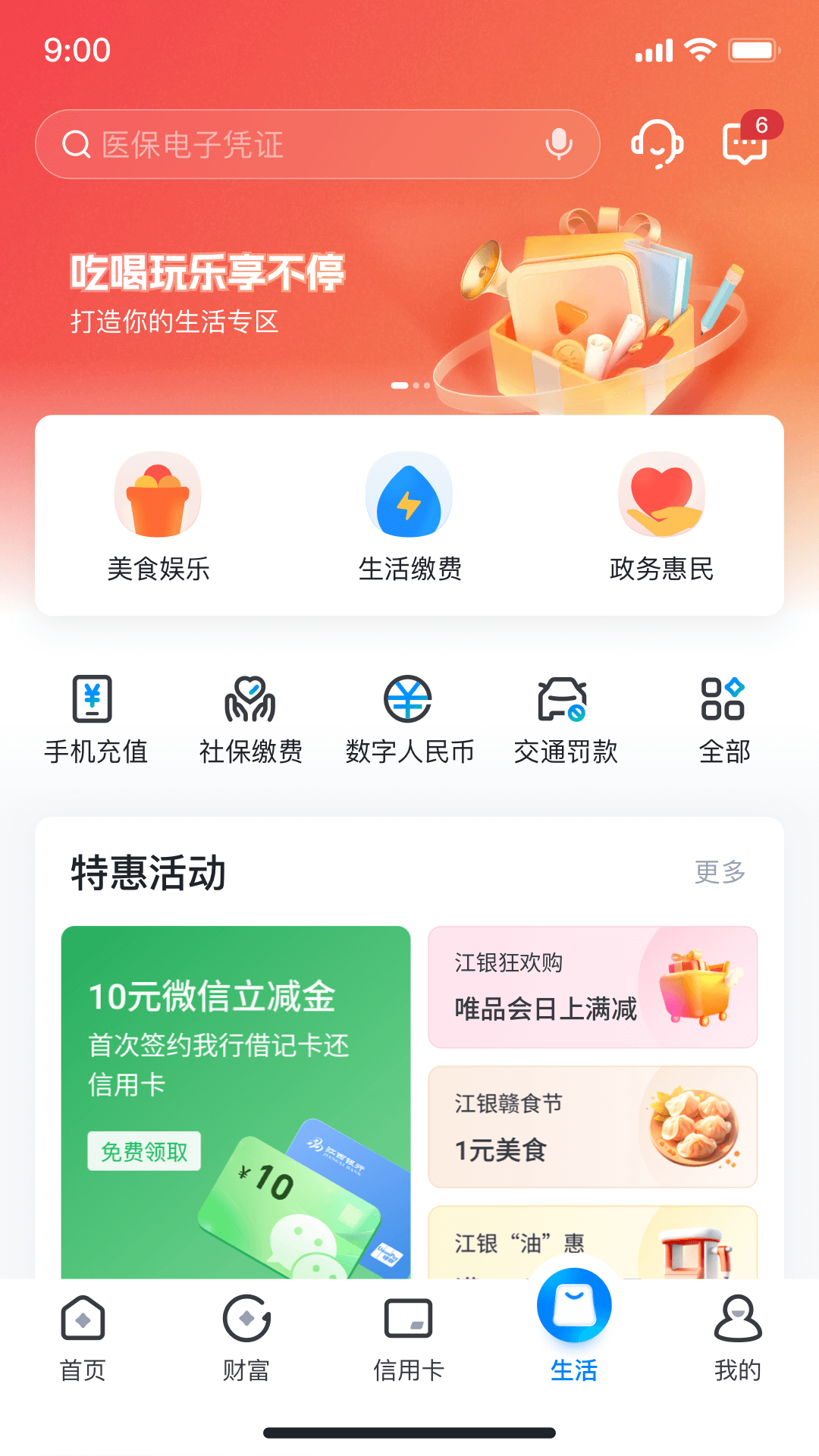819x1456 pixels.
Task: Tap the microphone voice search icon
Action: [559, 143]
